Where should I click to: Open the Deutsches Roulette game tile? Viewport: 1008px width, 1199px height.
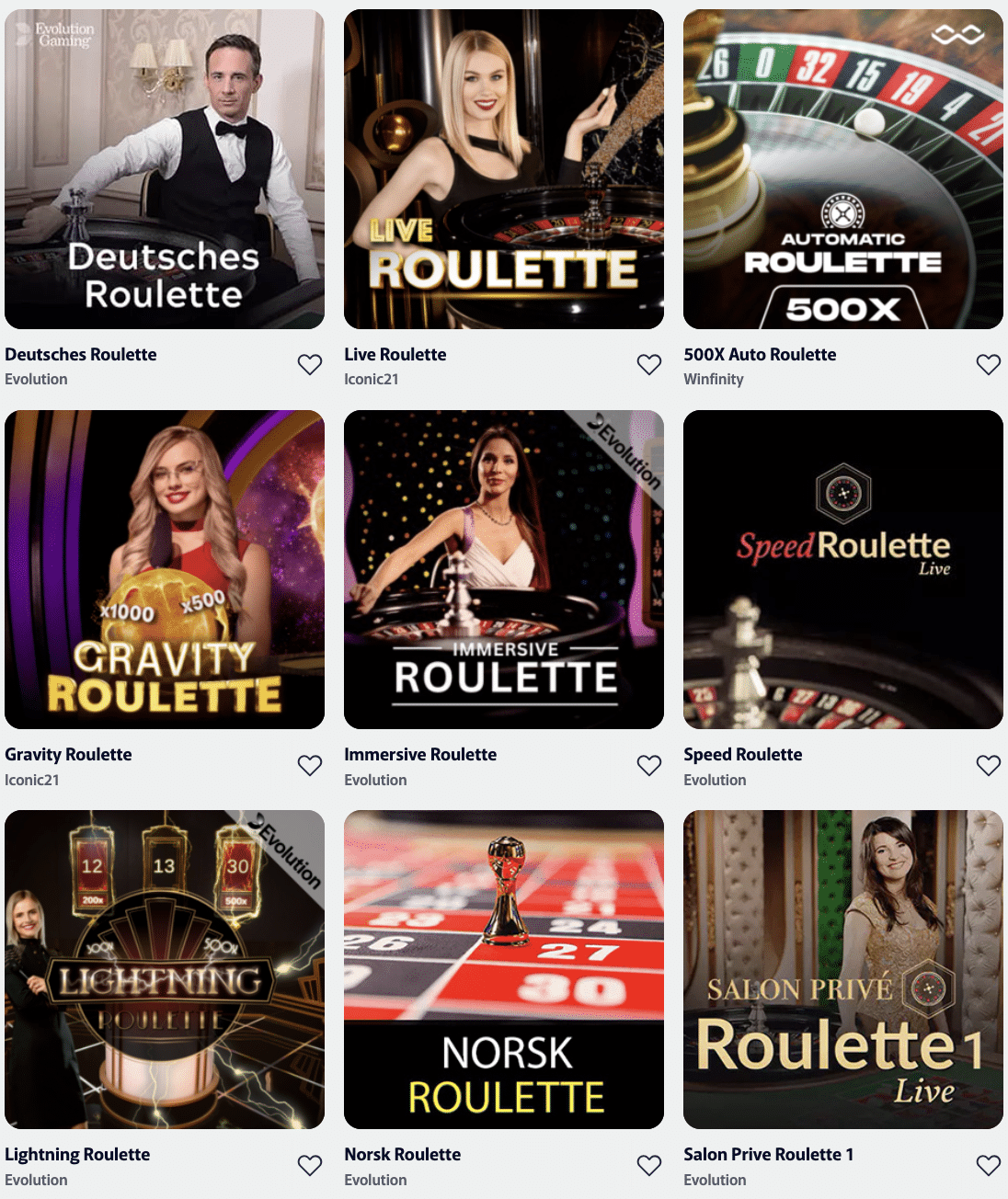[x=165, y=169]
